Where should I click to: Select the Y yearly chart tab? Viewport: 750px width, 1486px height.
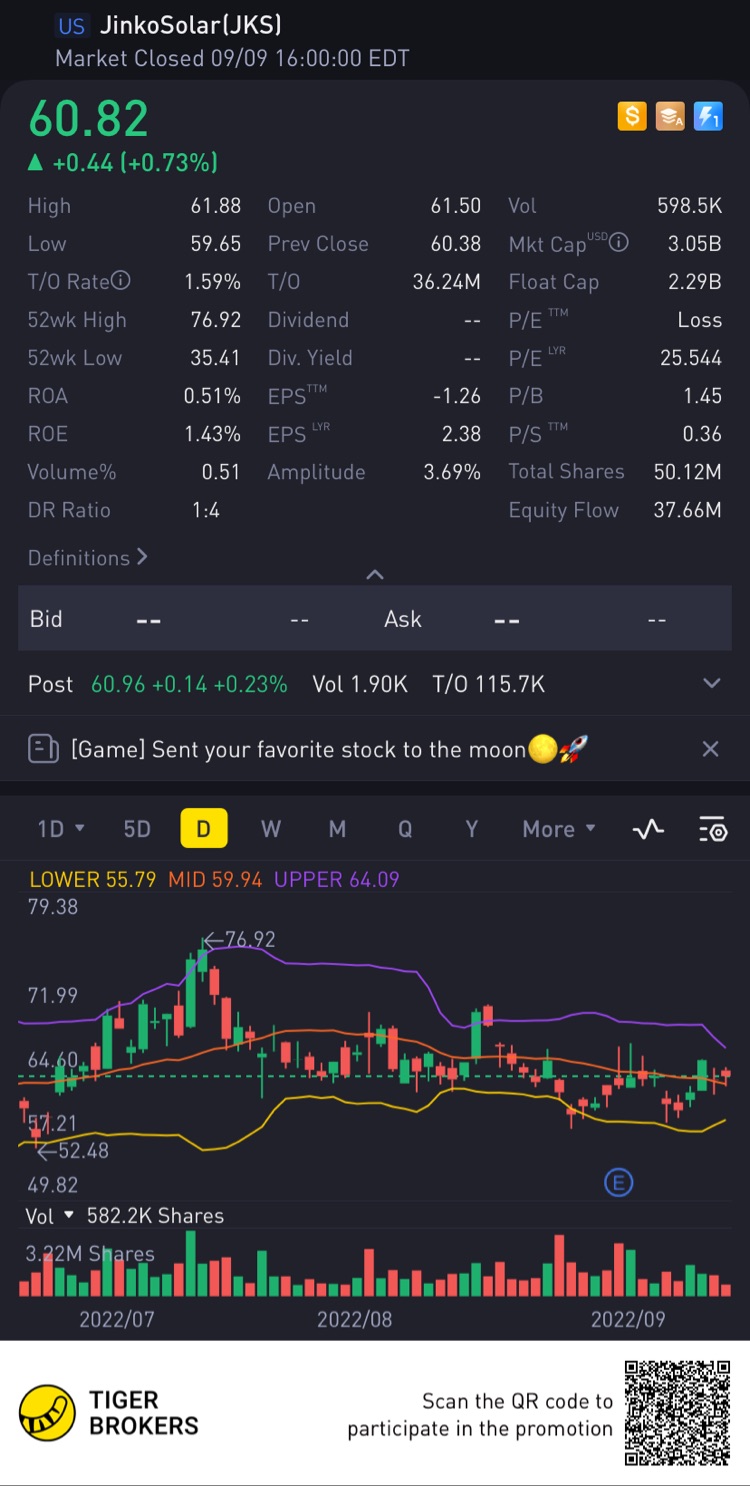pos(471,829)
